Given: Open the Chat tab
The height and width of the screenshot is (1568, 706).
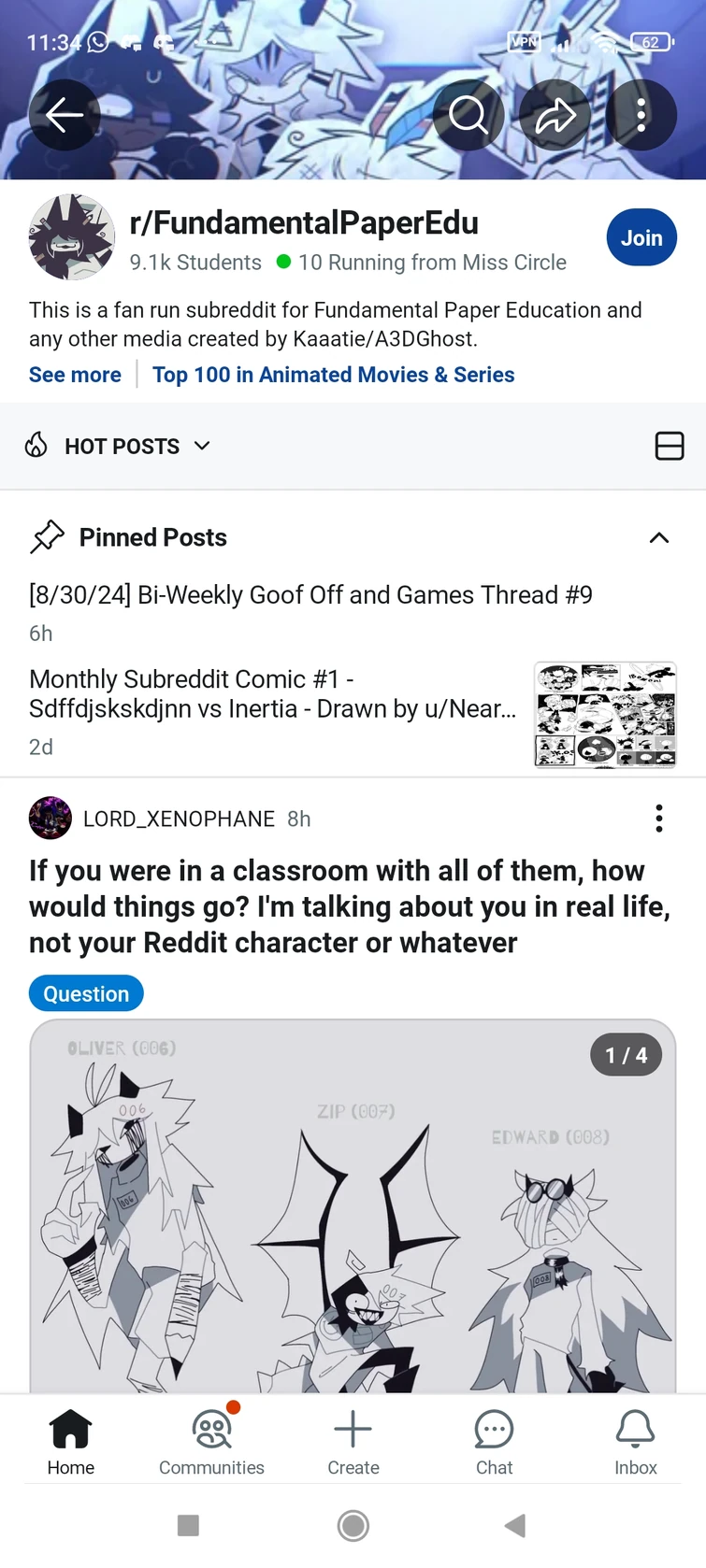Looking at the screenshot, I should point(494,1442).
